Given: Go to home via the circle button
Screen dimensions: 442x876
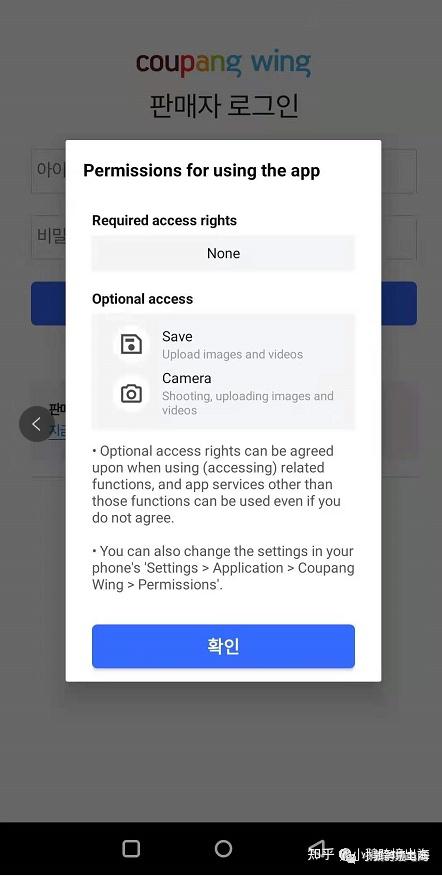Looking at the screenshot, I should tap(223, 848).
